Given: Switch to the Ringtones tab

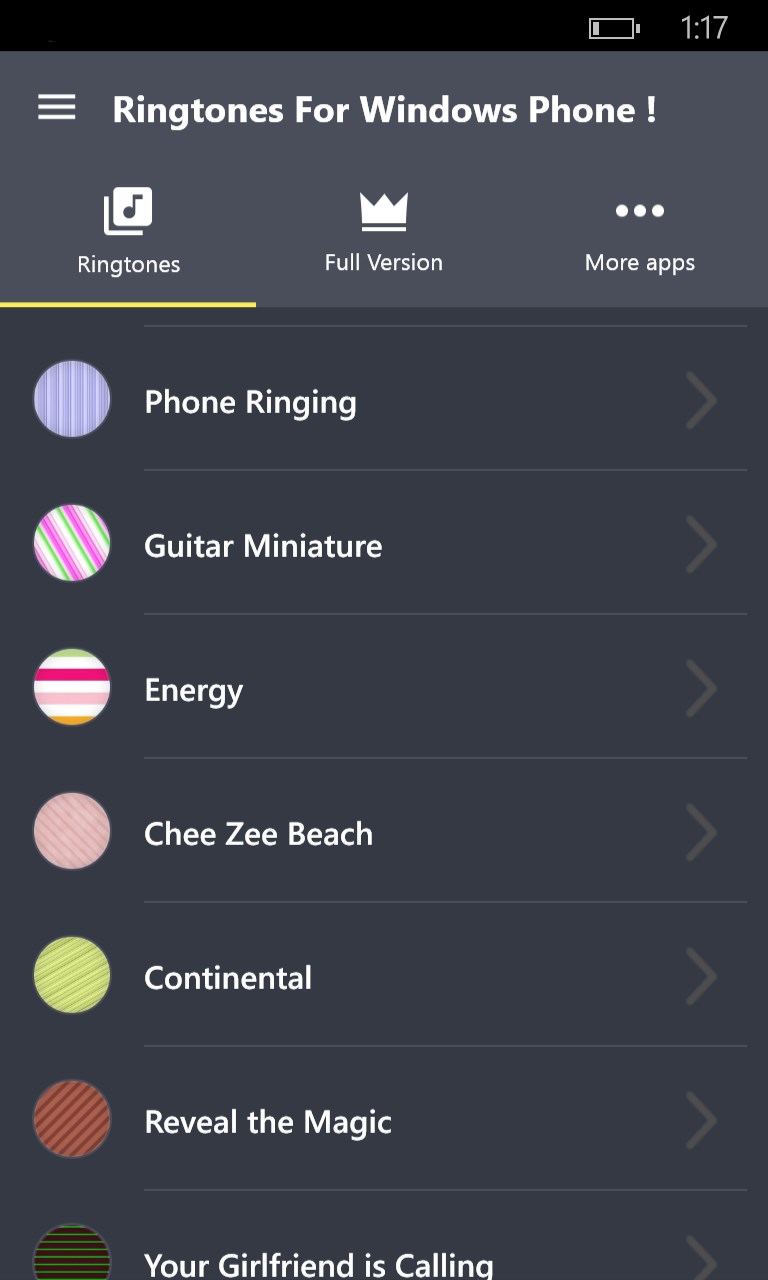Looking at the screenshot, I should pyautogui.click(x=128, y=232).
